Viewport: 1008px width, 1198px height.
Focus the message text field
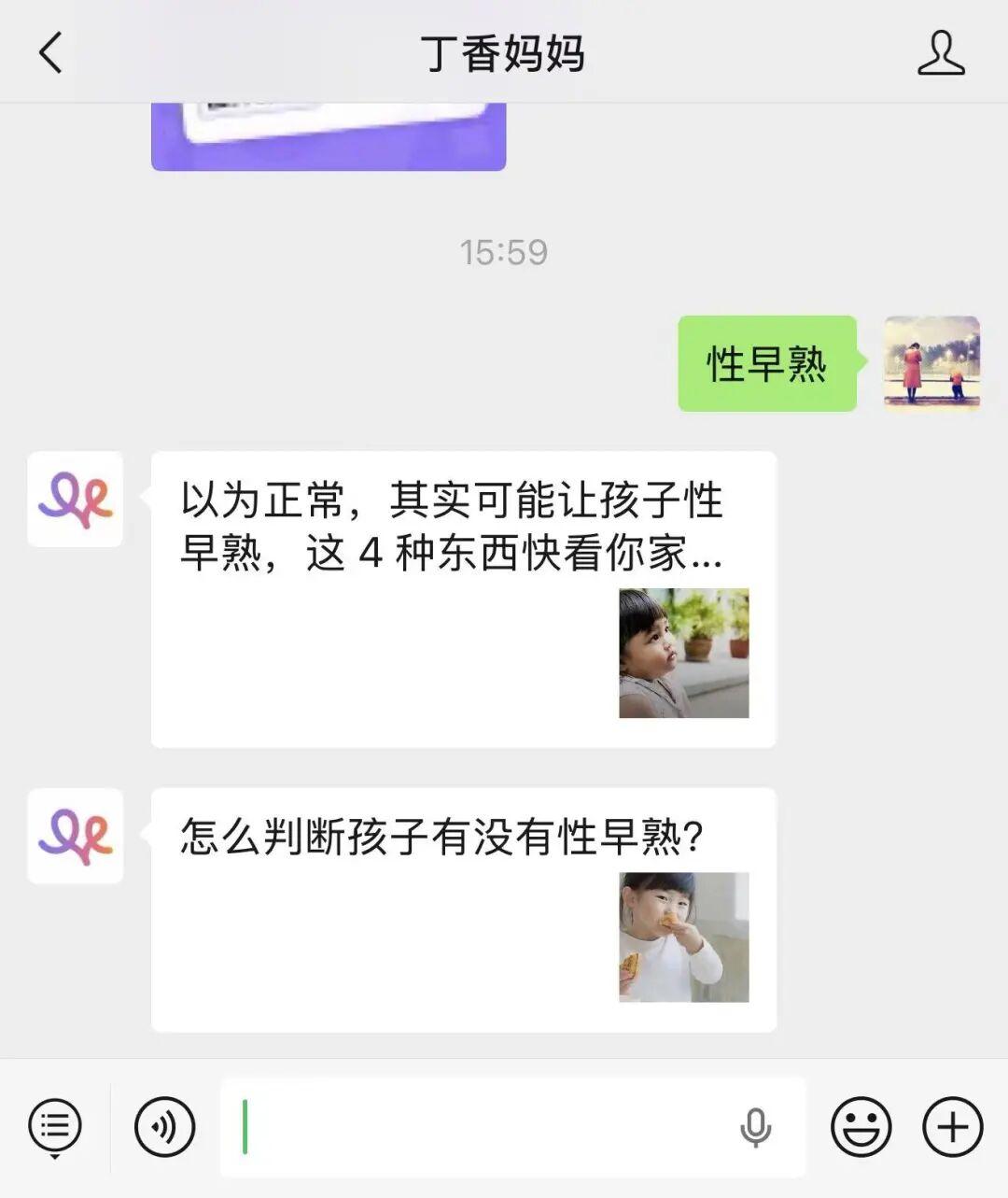(485, 1127)
